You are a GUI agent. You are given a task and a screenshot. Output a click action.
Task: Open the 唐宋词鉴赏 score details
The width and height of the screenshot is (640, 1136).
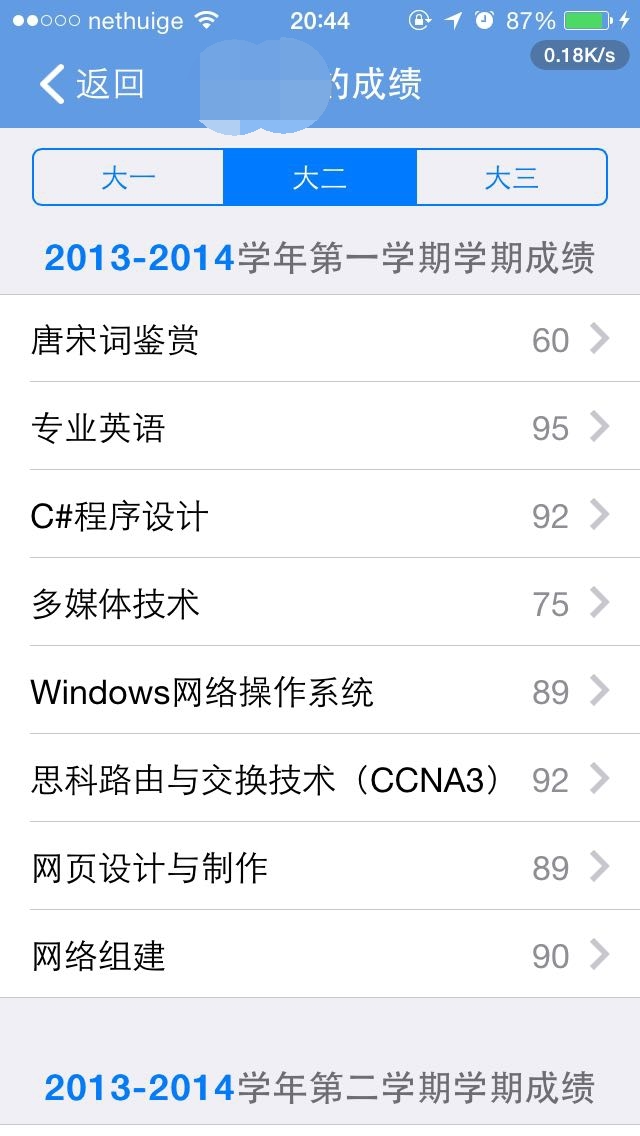coord(320,340)
